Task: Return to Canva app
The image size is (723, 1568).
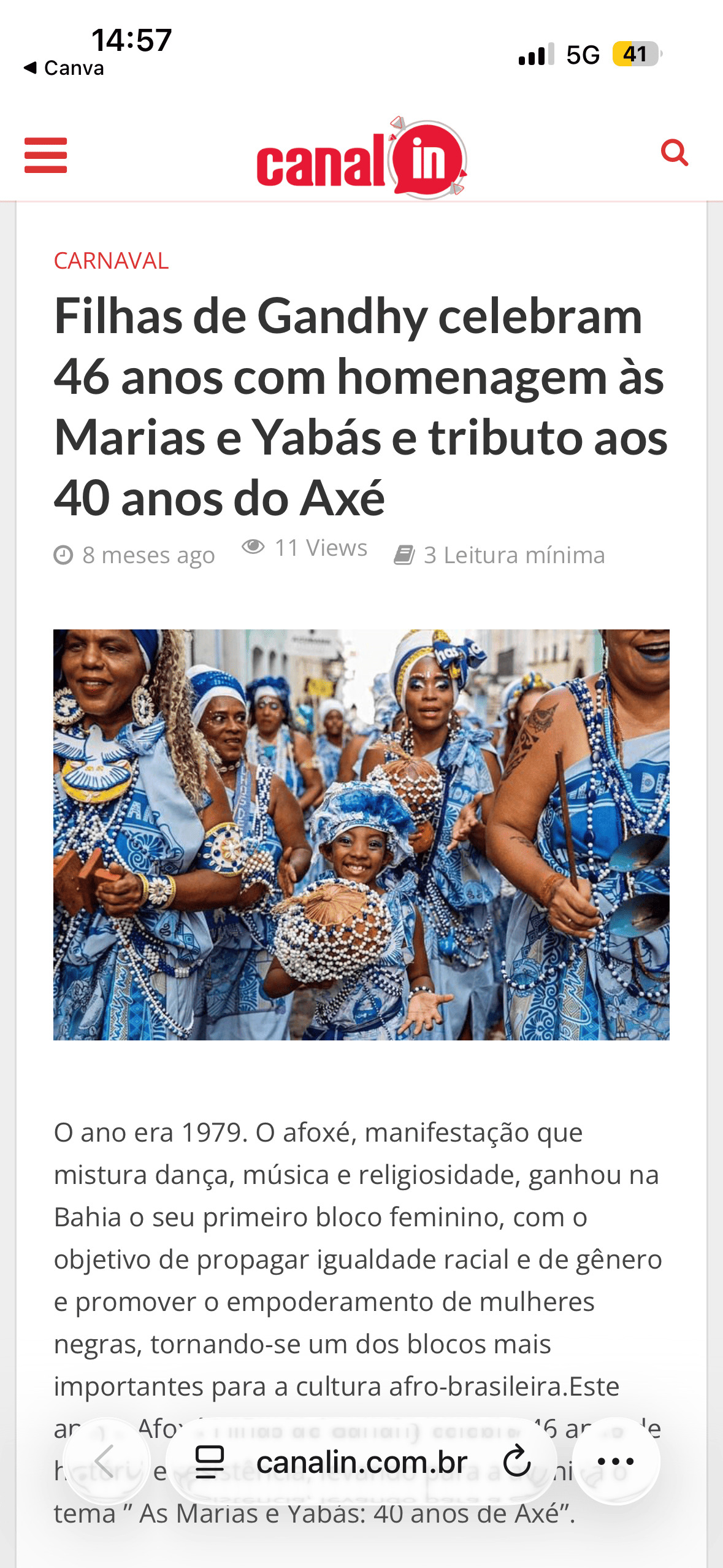Action: click(64, 68)
